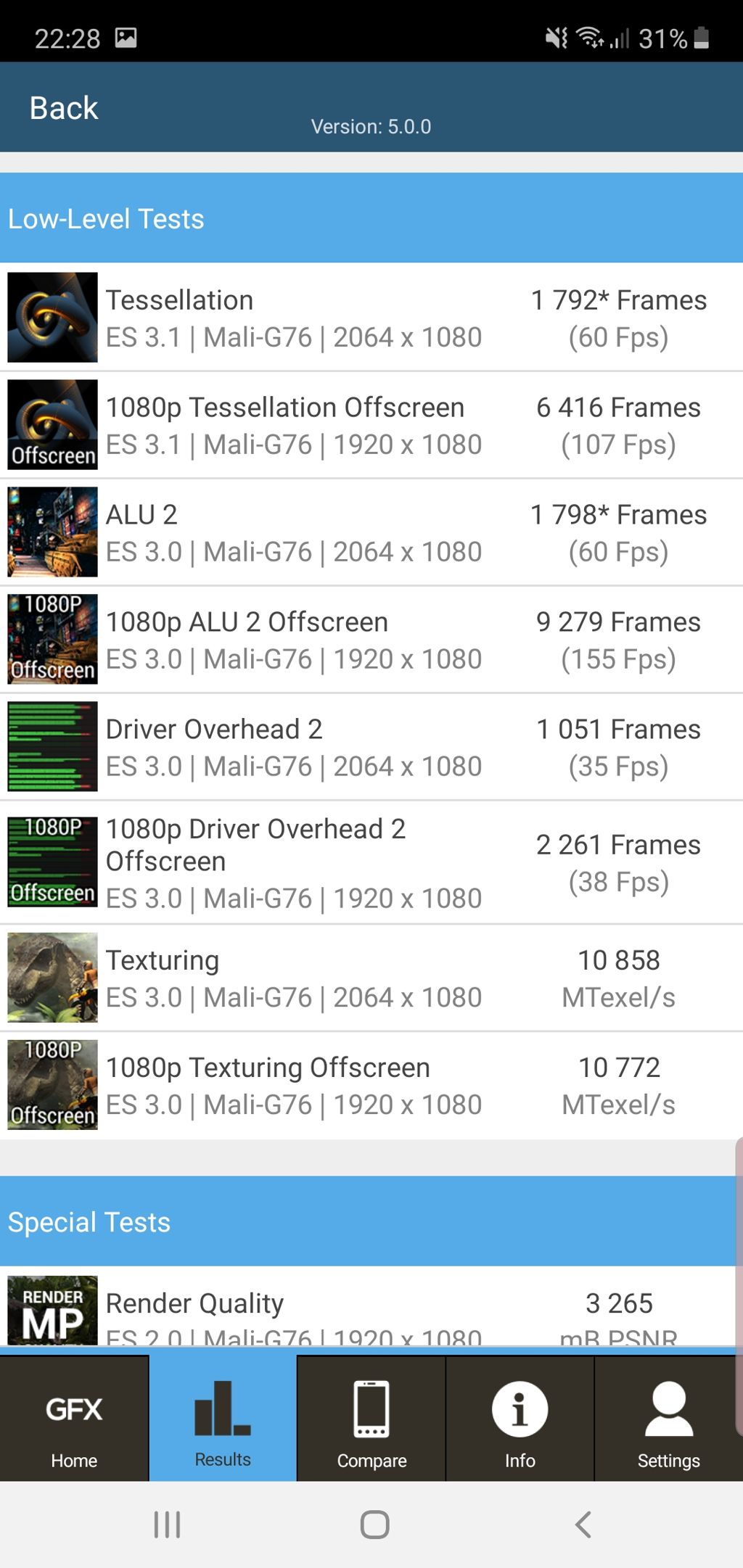Select the Results tab
The width and height of the screenshot is (743, 1568).
pyautogui.click(x=223, y=1419)
